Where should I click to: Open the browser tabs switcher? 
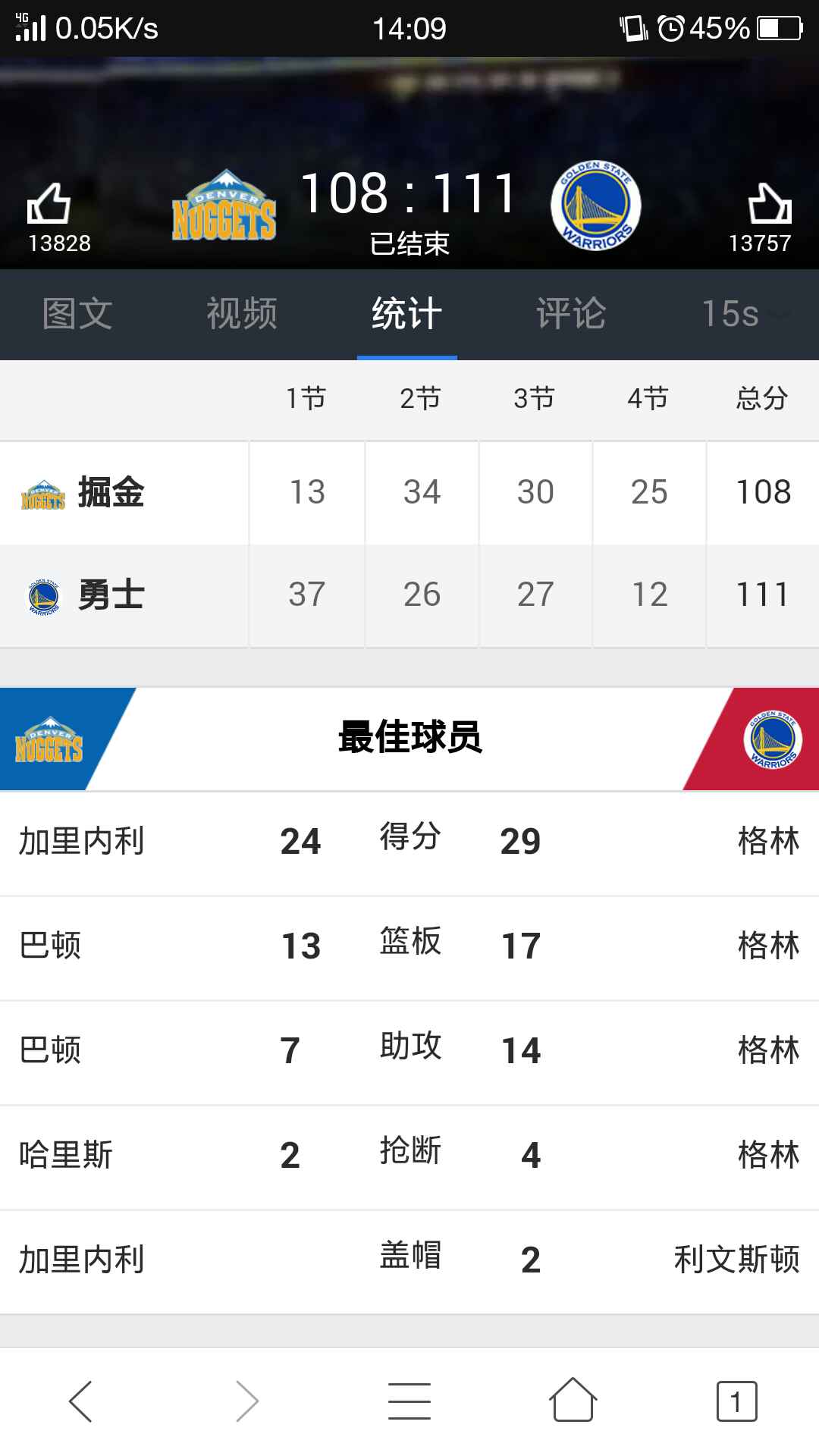click(736, 1401)
